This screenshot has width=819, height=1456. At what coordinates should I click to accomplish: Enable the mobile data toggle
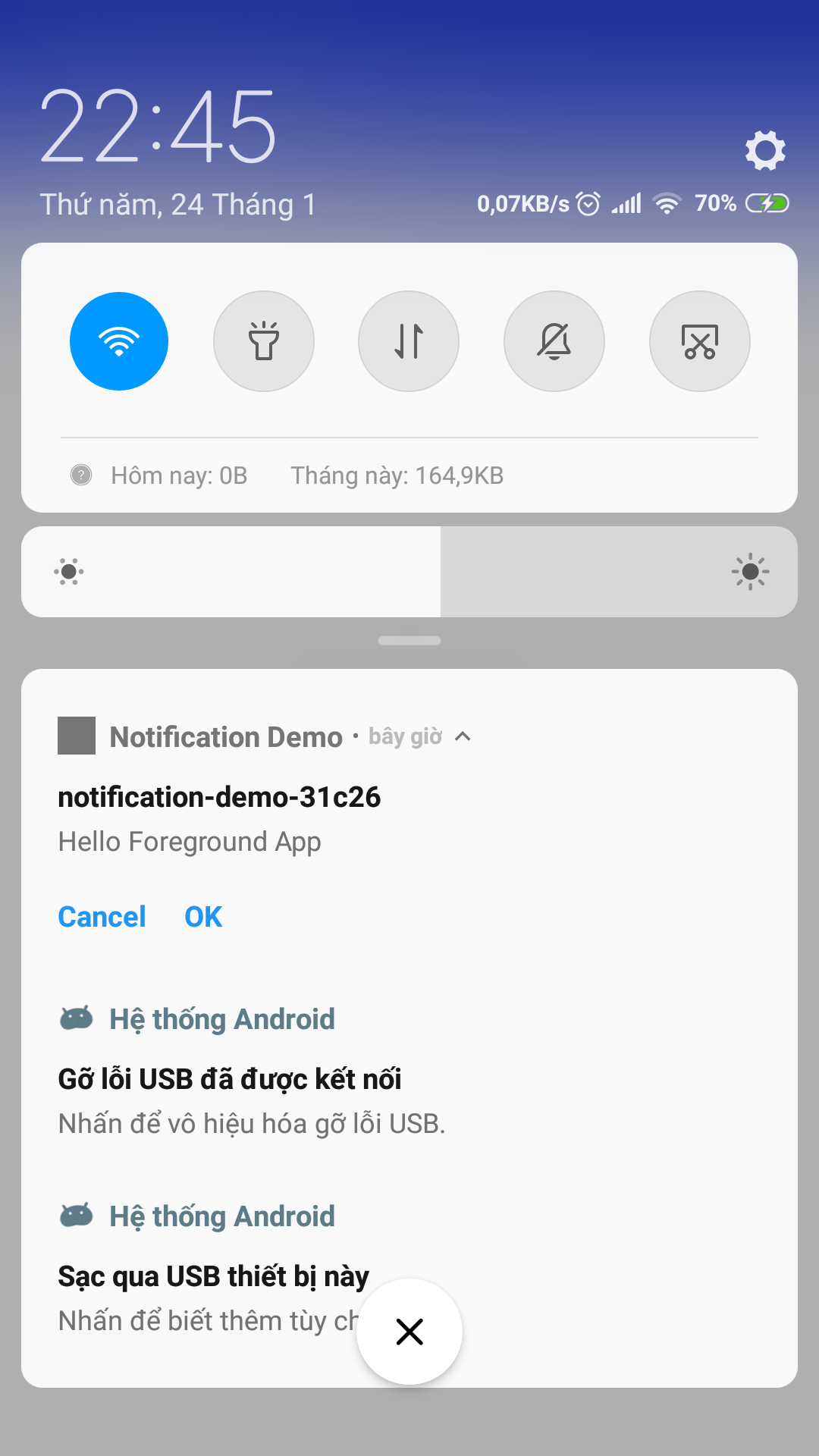pos(409,341)
